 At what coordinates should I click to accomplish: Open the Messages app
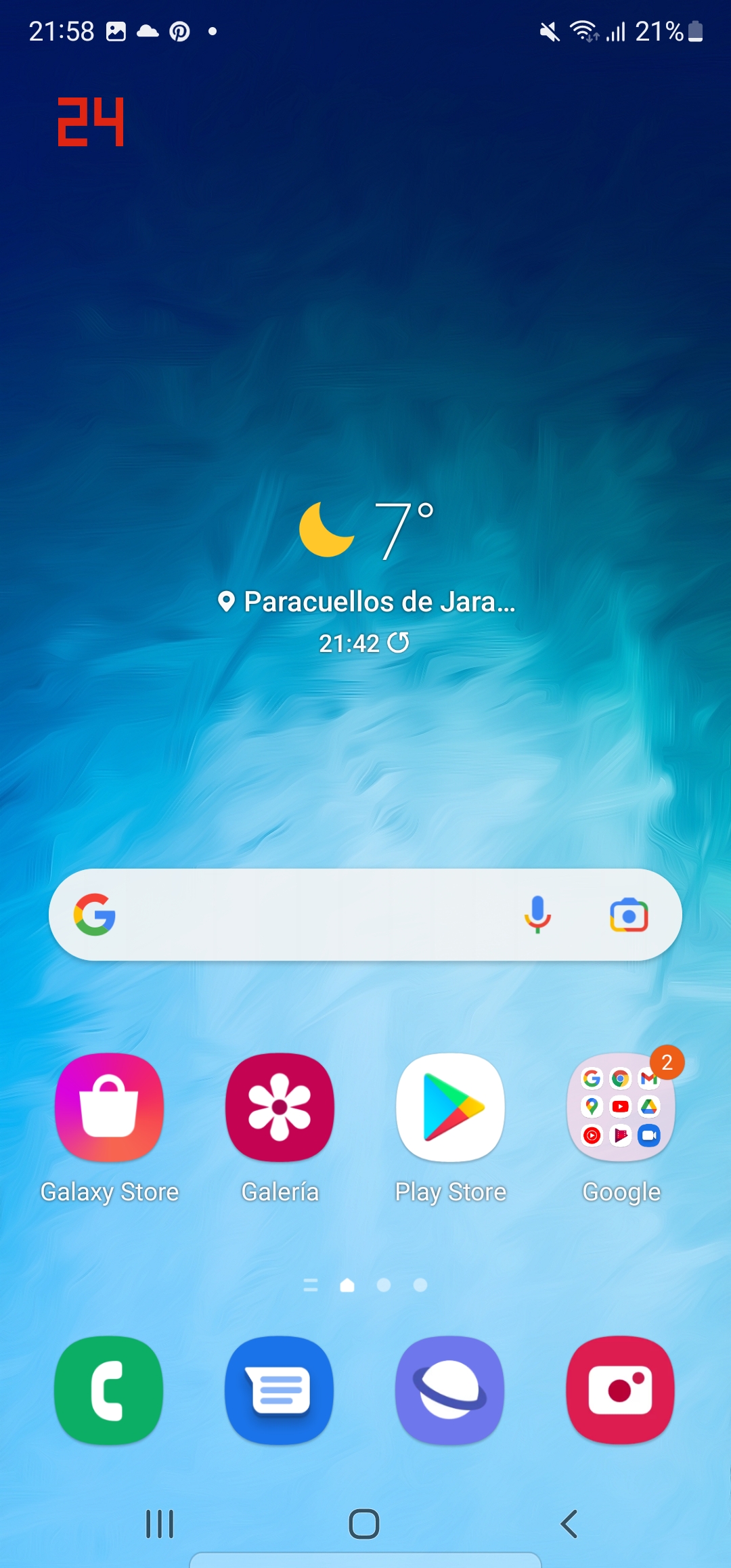pos(280,1391)
